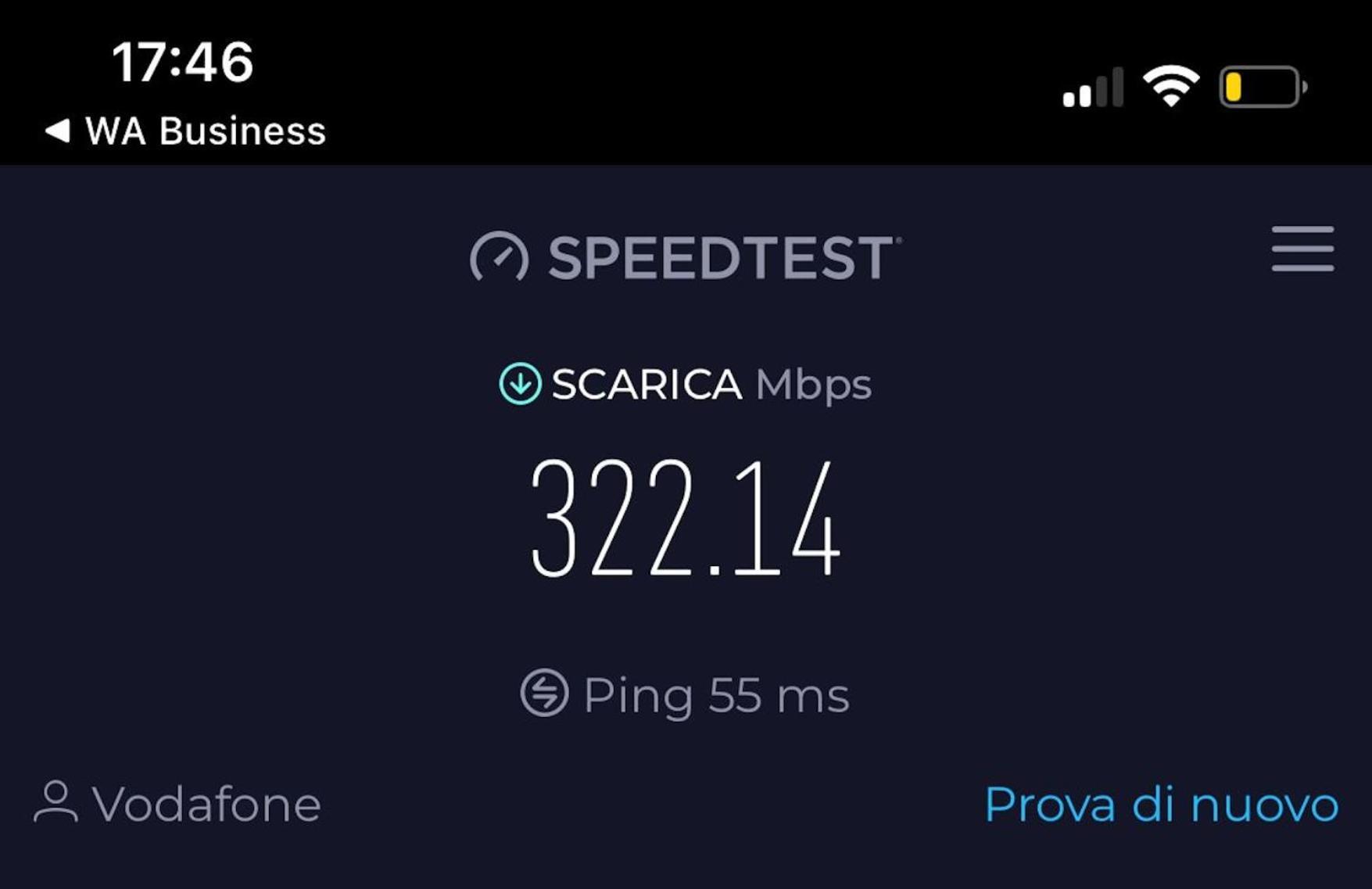
Task: Return to WA Business app
Action: click(x=185, y=131)
